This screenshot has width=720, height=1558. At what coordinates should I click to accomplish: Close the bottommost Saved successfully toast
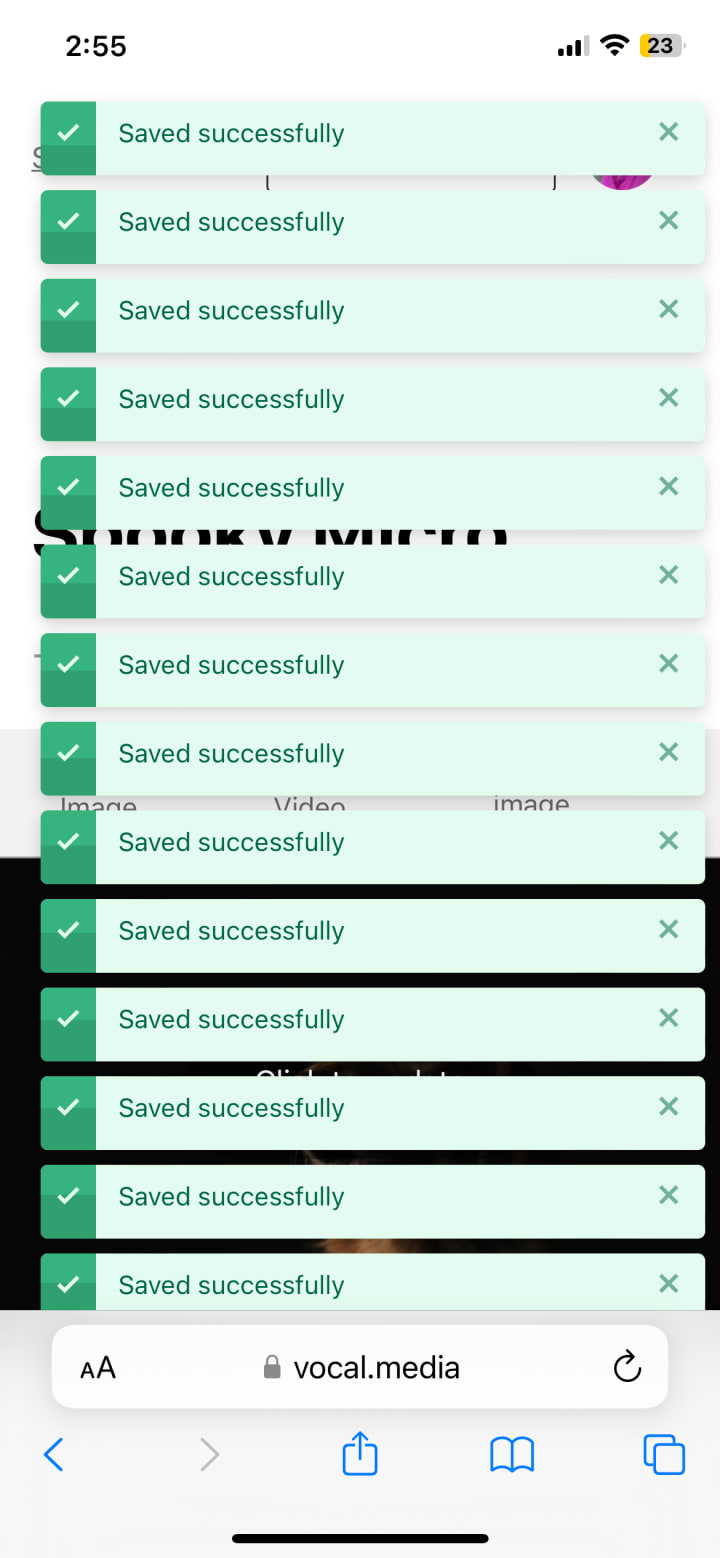[x=668, y=1283]
